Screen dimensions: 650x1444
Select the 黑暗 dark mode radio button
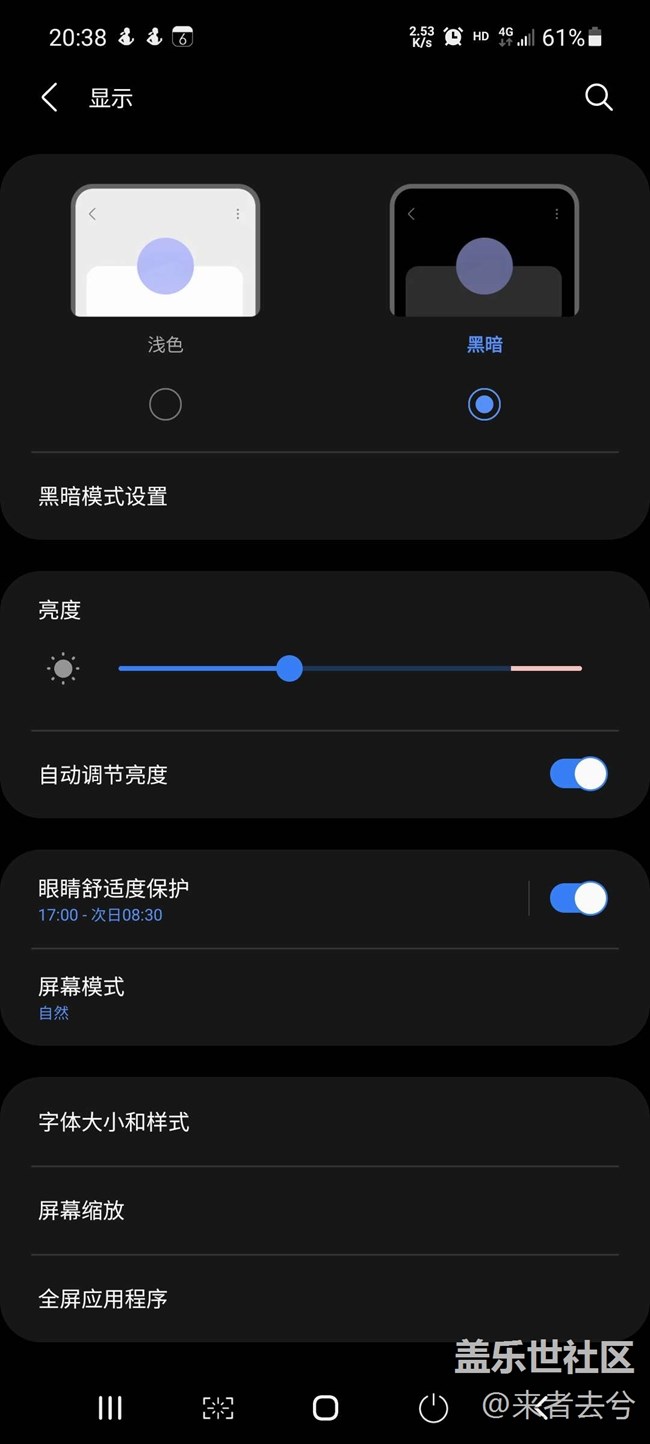(x=484, y=404)
